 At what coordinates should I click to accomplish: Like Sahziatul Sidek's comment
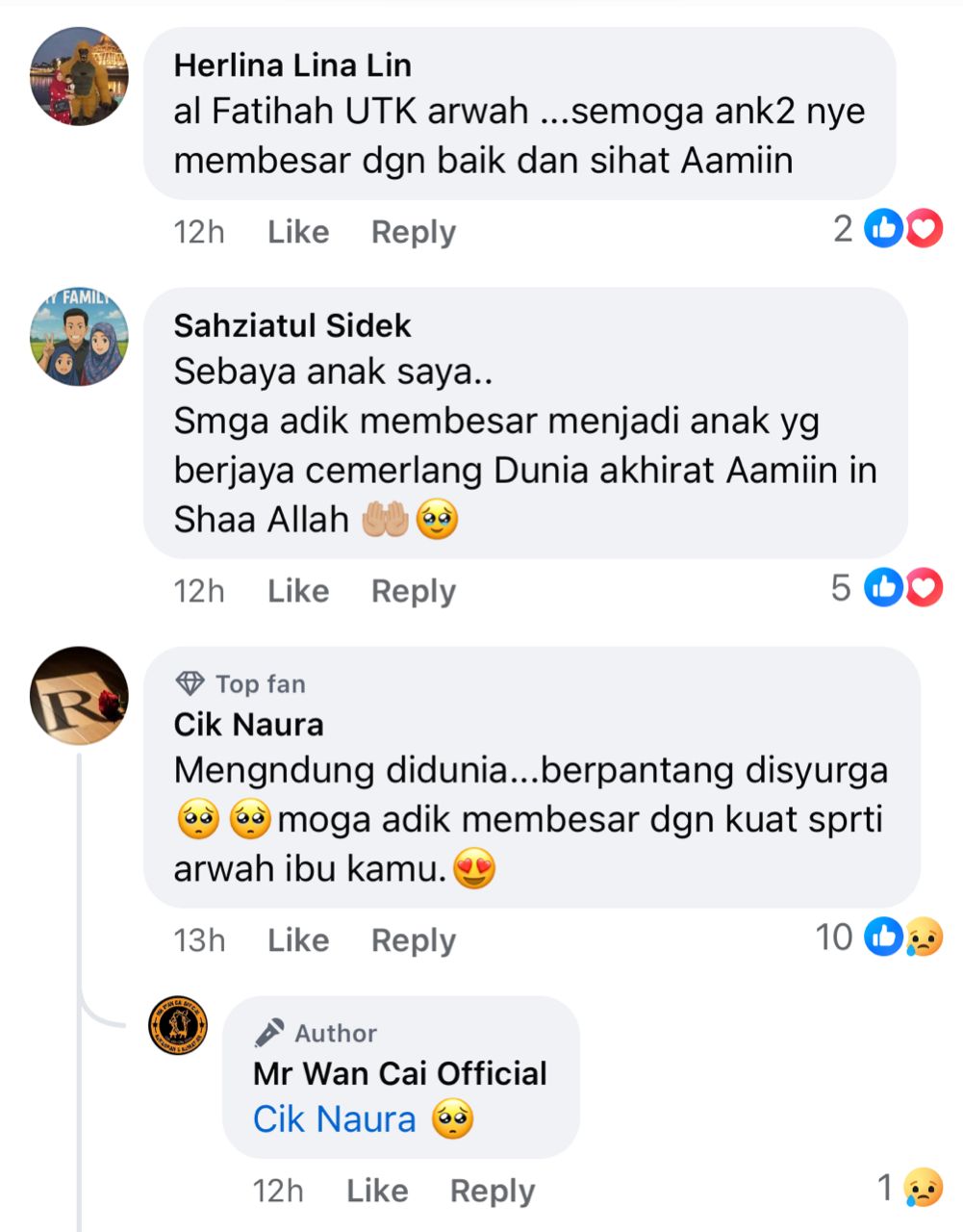297,591
